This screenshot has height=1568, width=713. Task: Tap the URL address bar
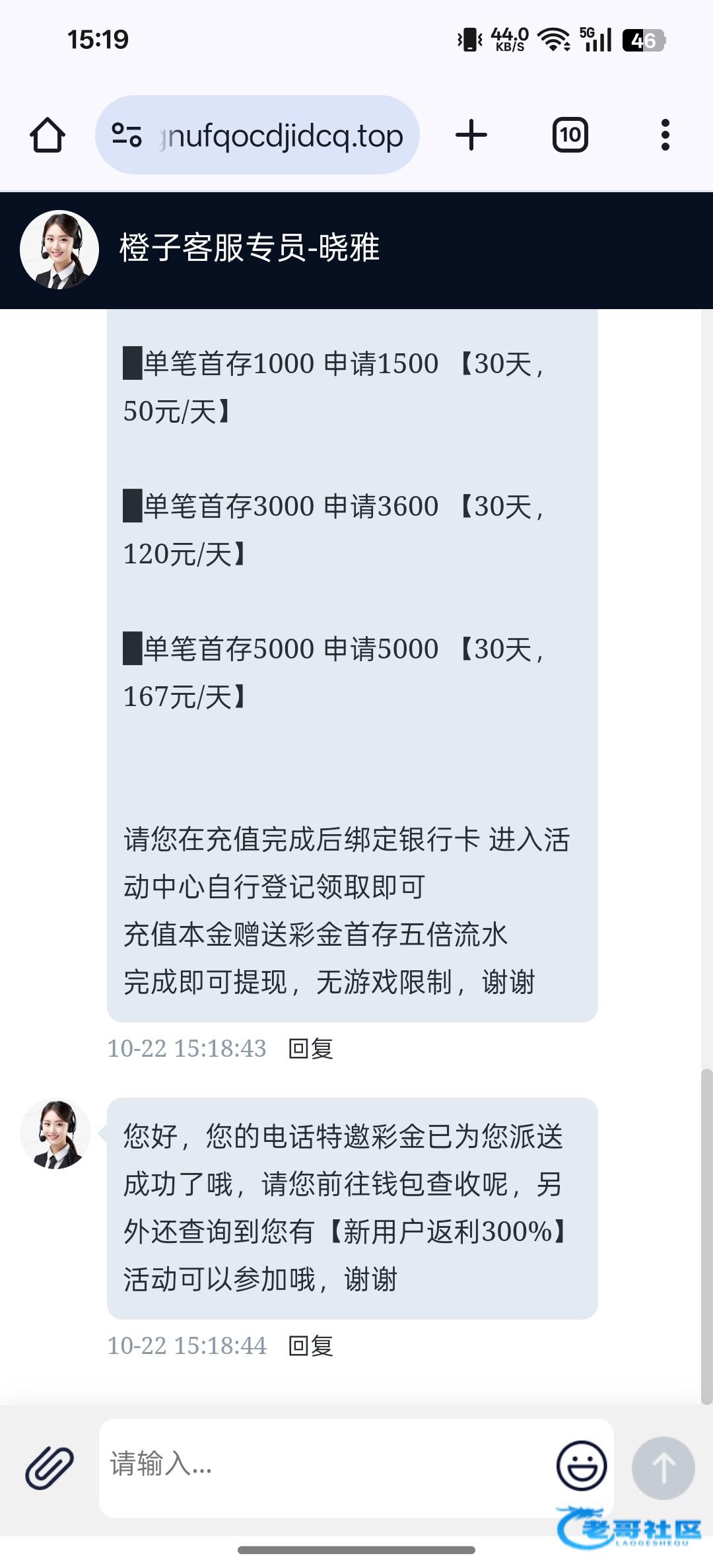(x=281, y=135)
